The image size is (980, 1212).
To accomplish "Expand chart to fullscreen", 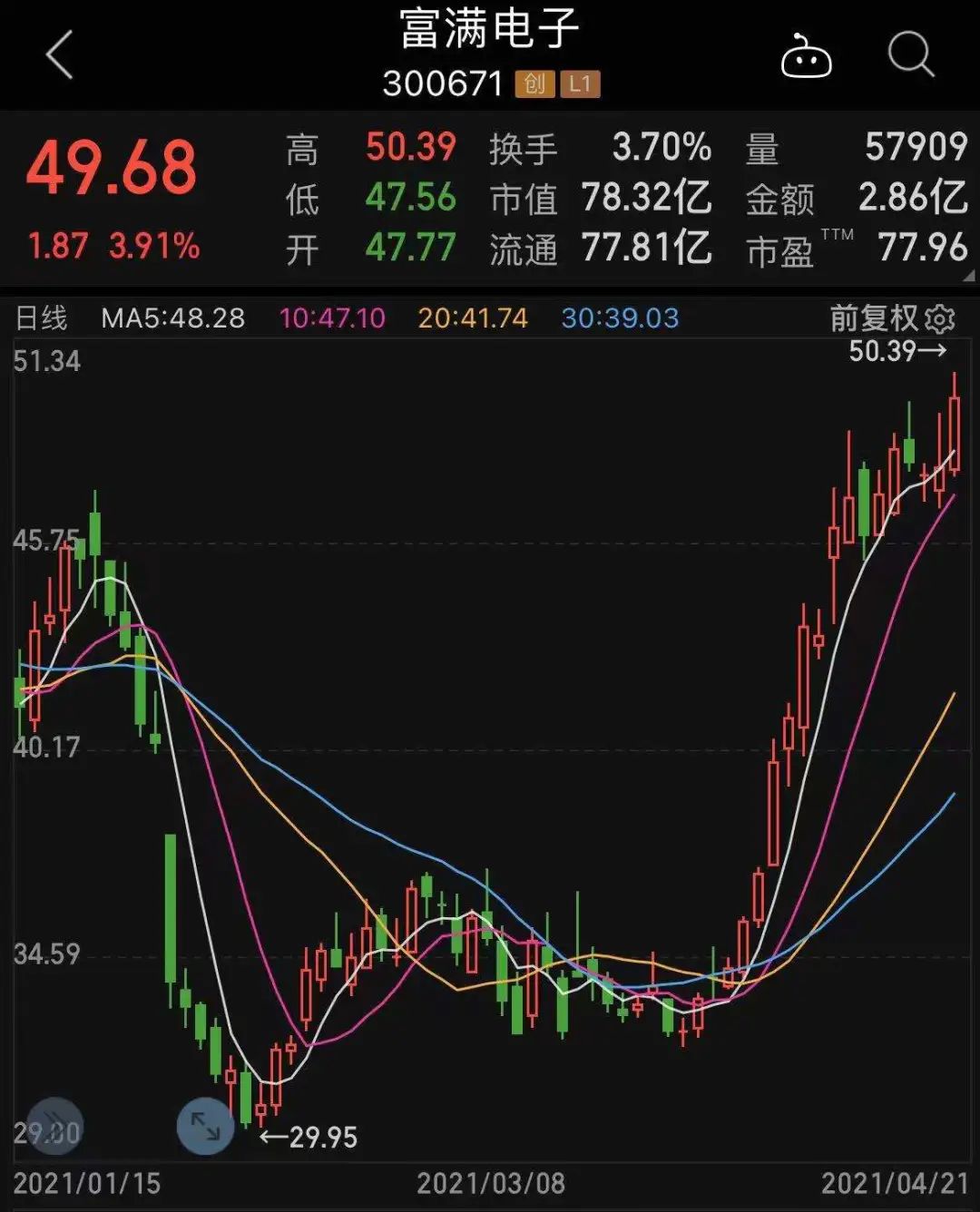I will [x=205, y=1127].
